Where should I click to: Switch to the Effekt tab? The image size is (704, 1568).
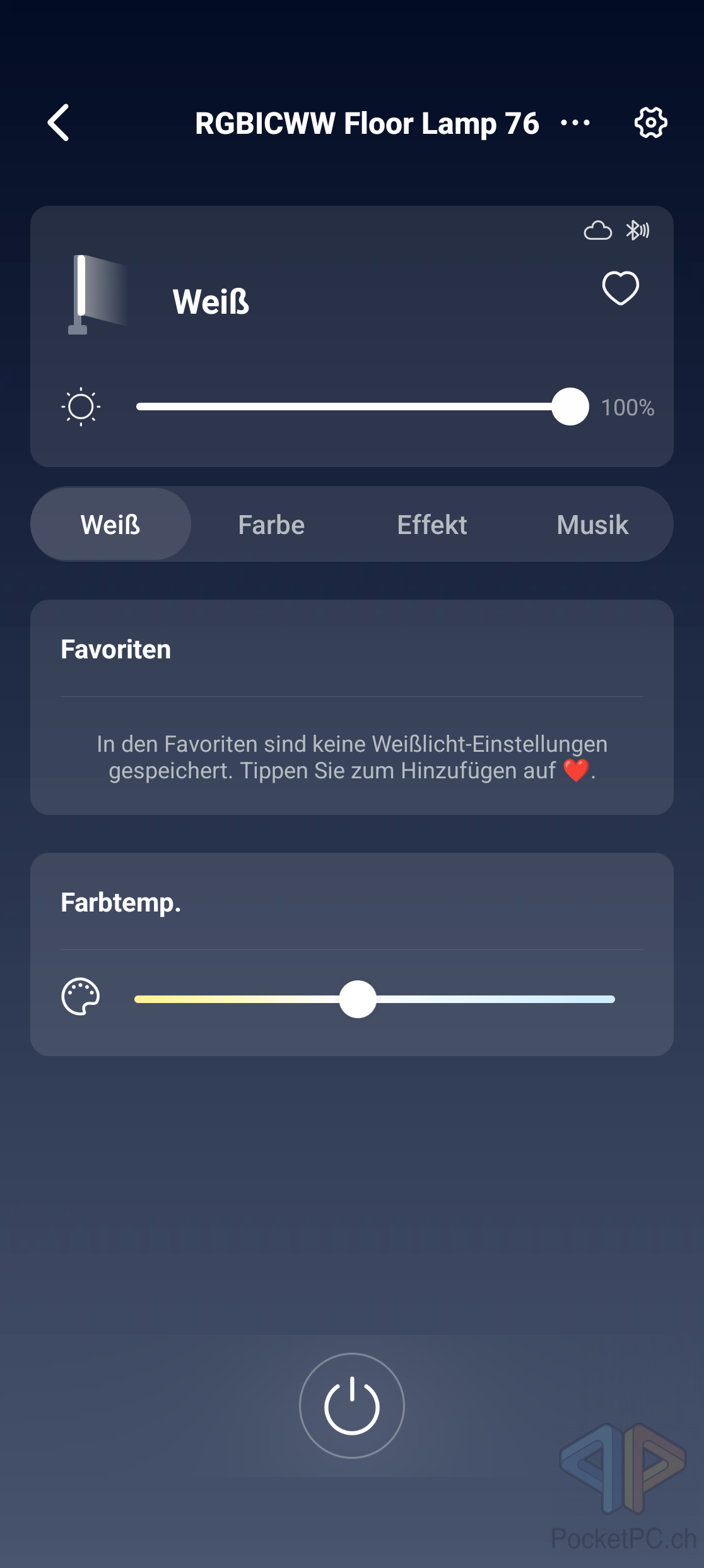coord(432,525)
